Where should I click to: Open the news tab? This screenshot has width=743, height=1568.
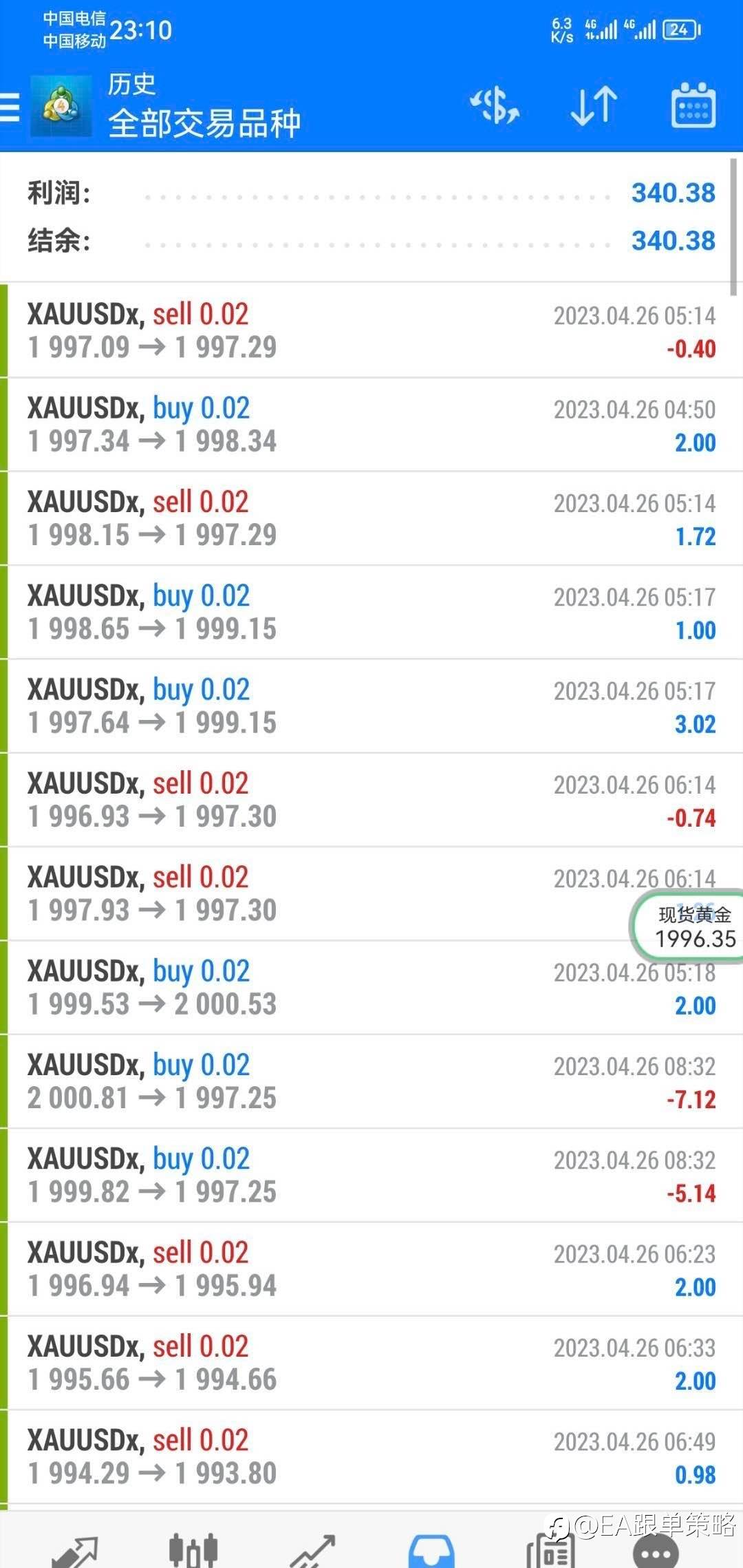[x=550, y=1551]
